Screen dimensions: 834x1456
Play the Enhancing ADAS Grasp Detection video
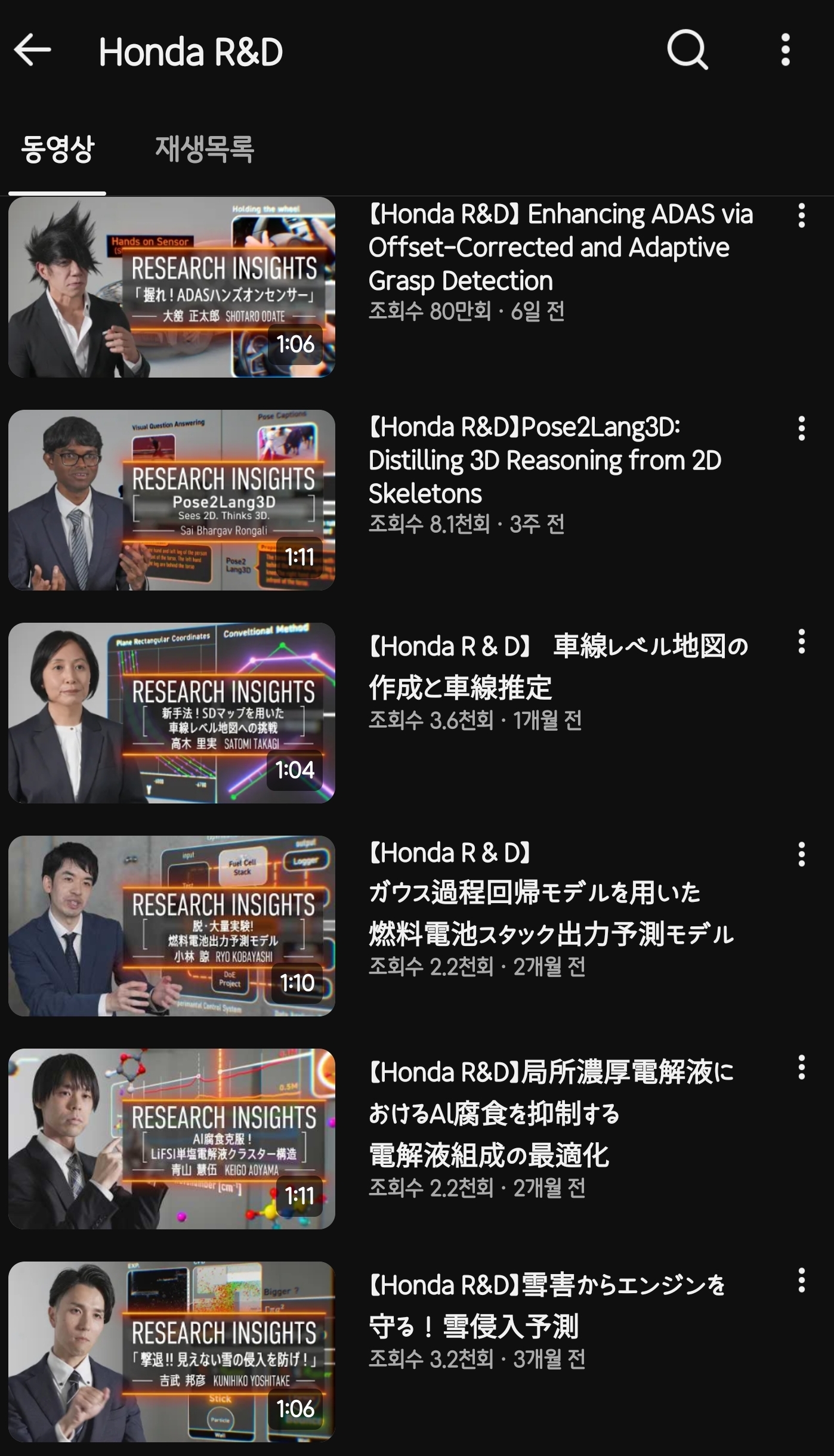point(172,287)
